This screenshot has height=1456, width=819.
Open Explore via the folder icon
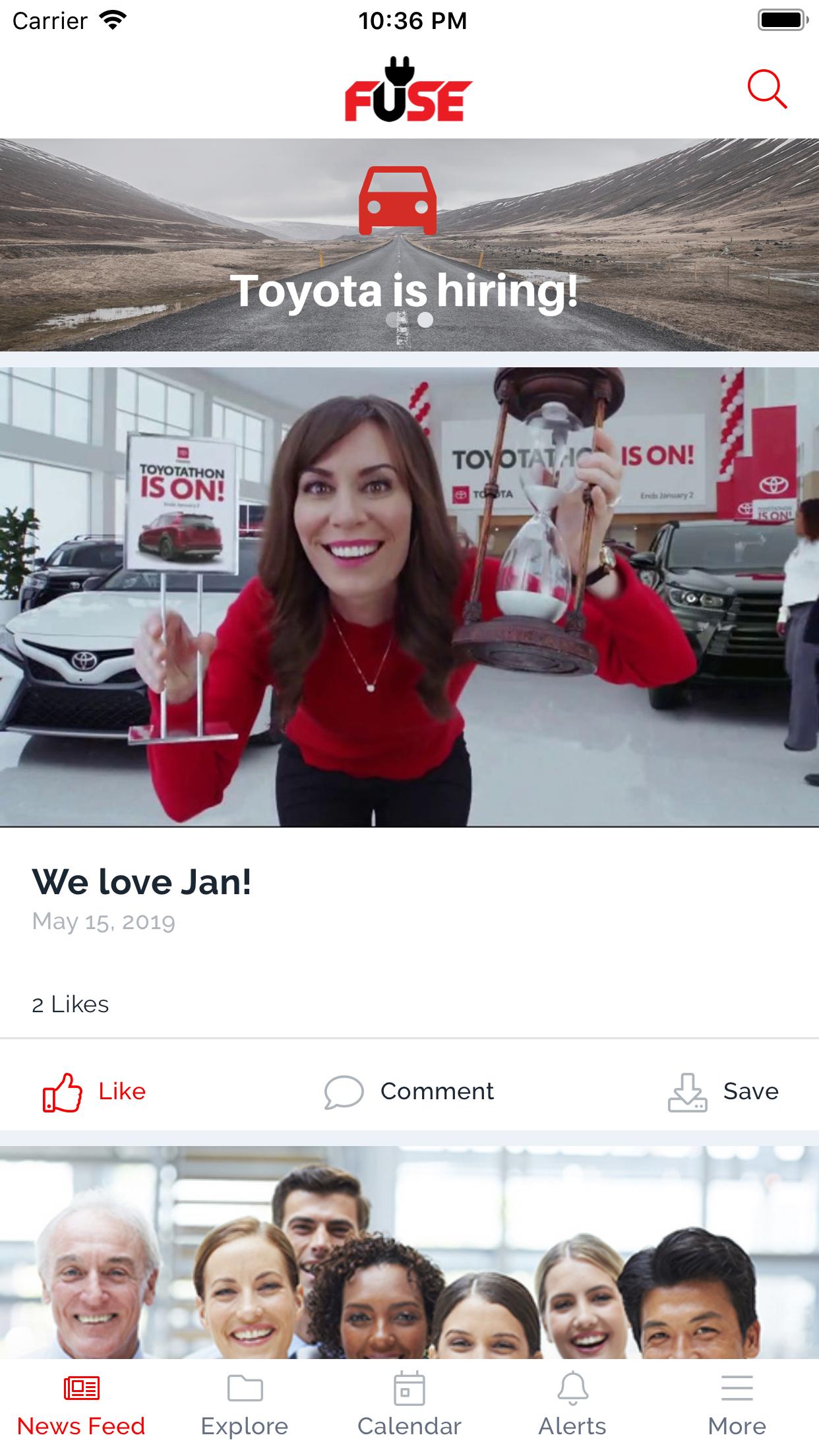click(x=245, y=1383)
